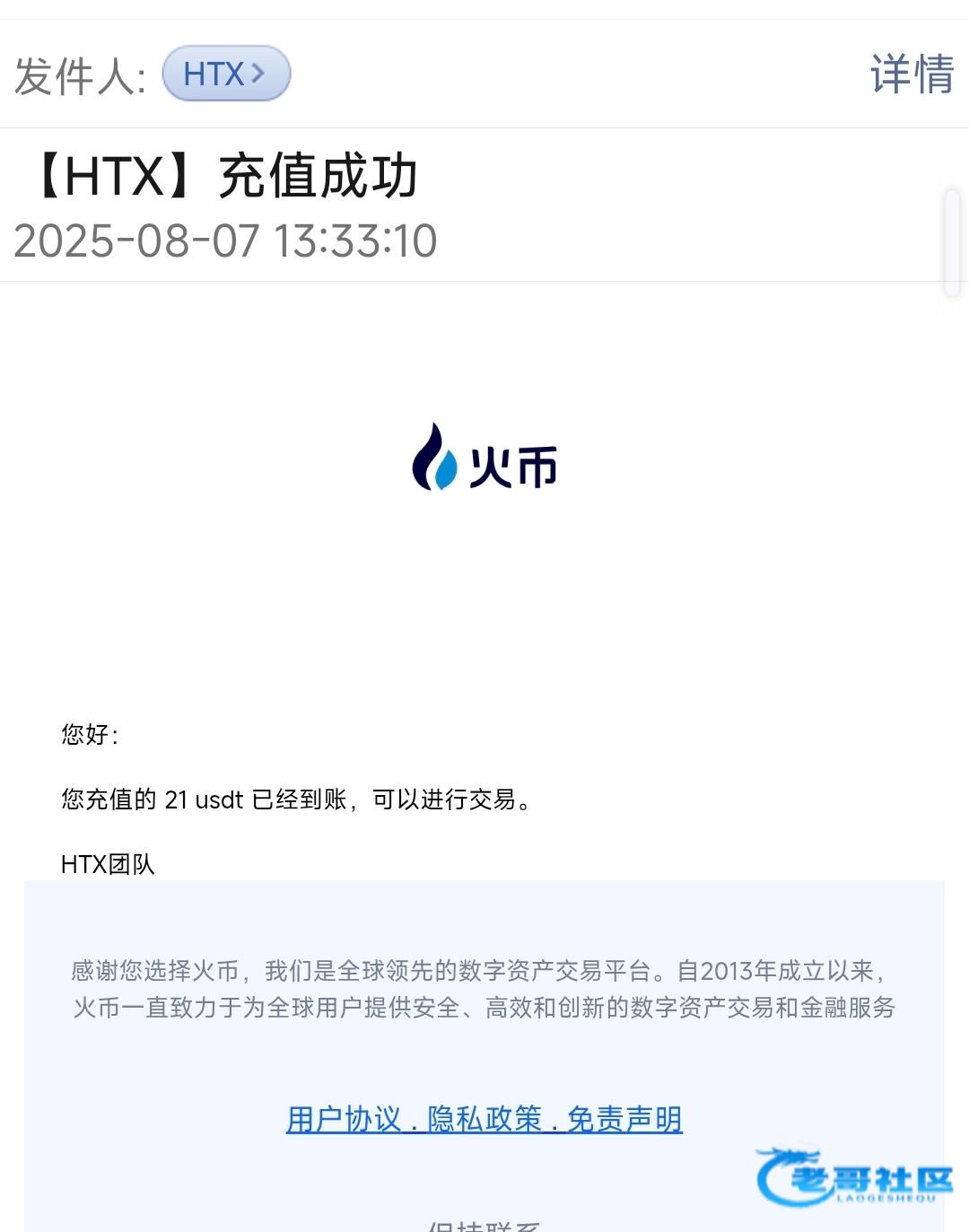Viewport: 969px width, 1232px height.
Task: Show email details via 详情
Action: click(912, 74)
